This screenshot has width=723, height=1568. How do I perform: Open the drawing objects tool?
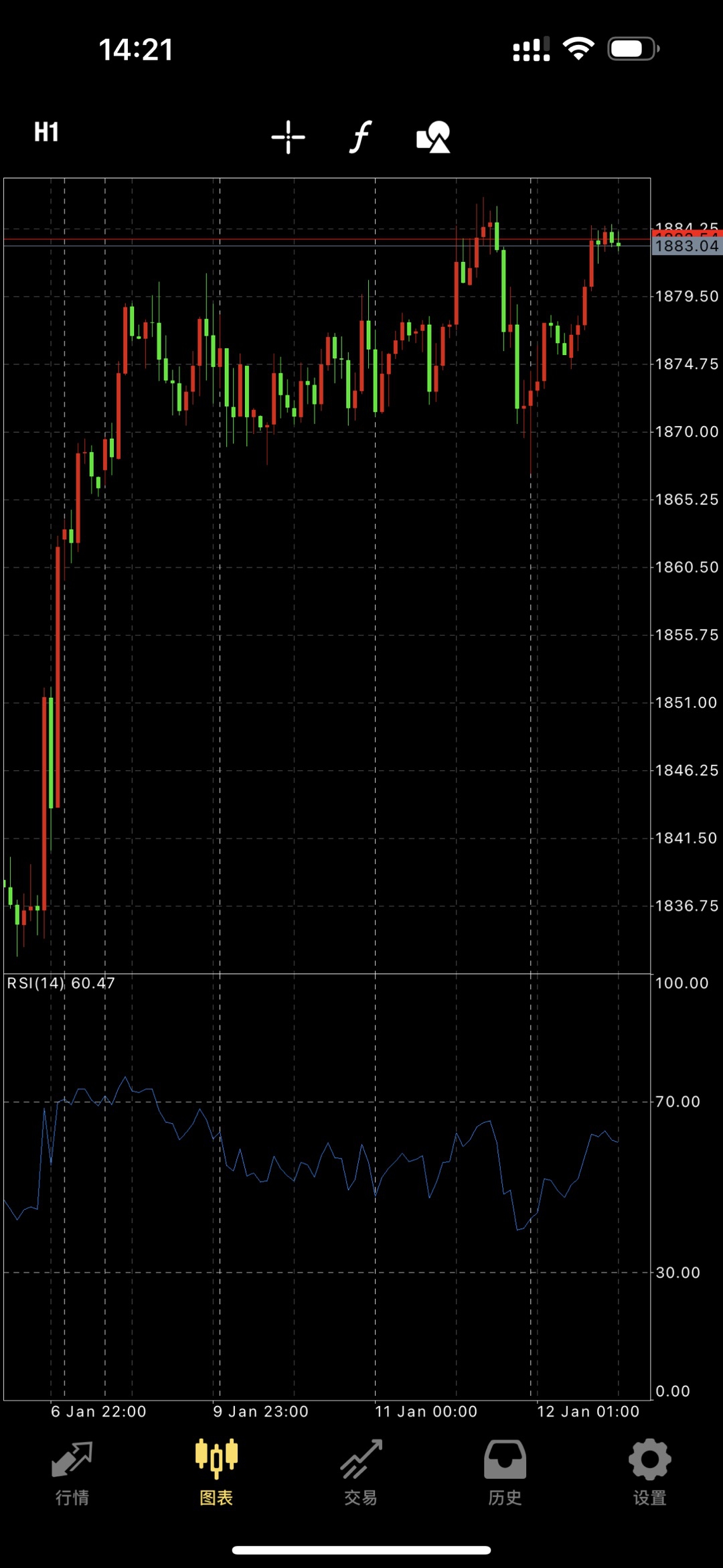pos(433,137)
